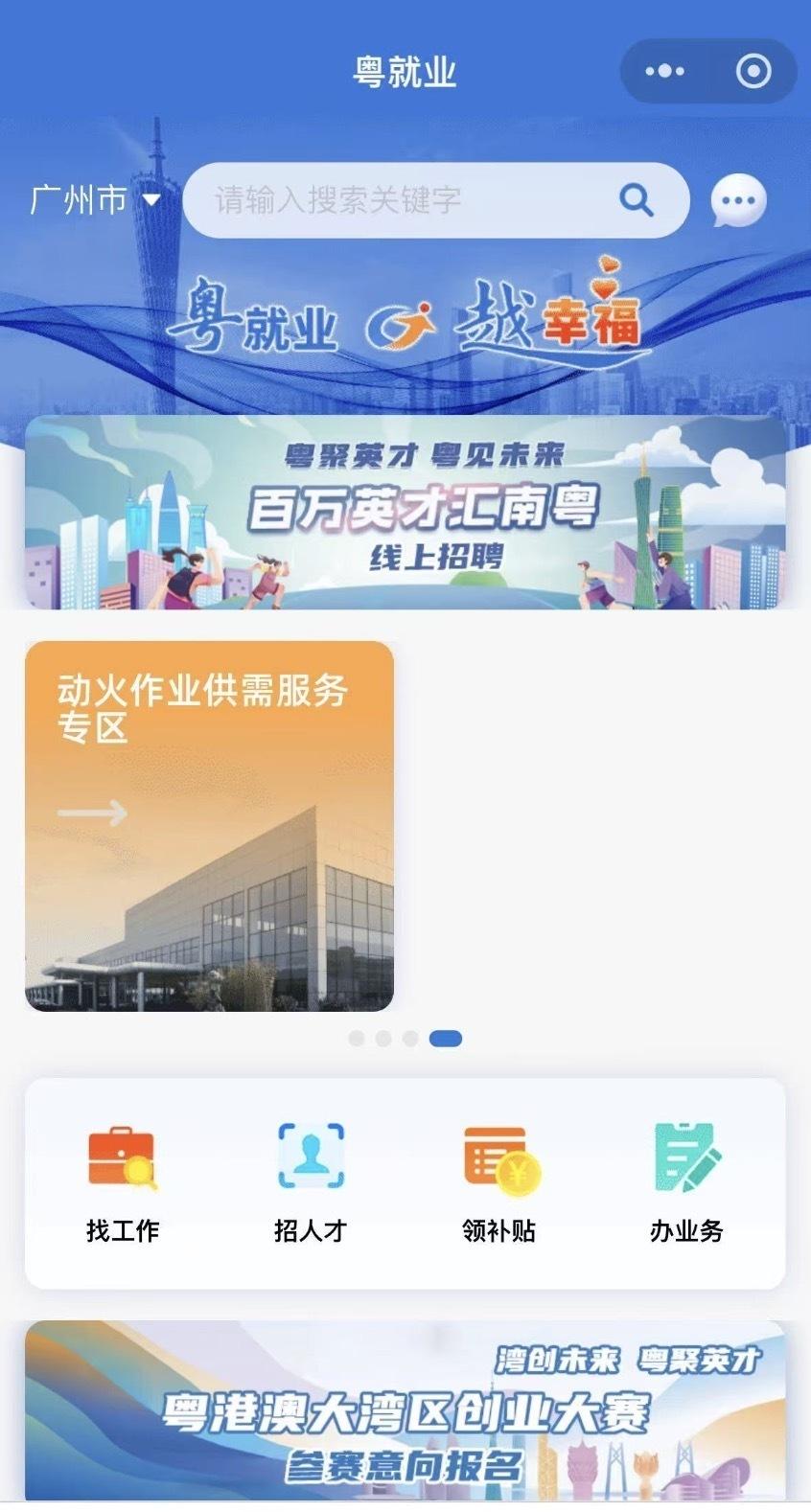Open the mini program more options menu

click(x=664, y=71)
